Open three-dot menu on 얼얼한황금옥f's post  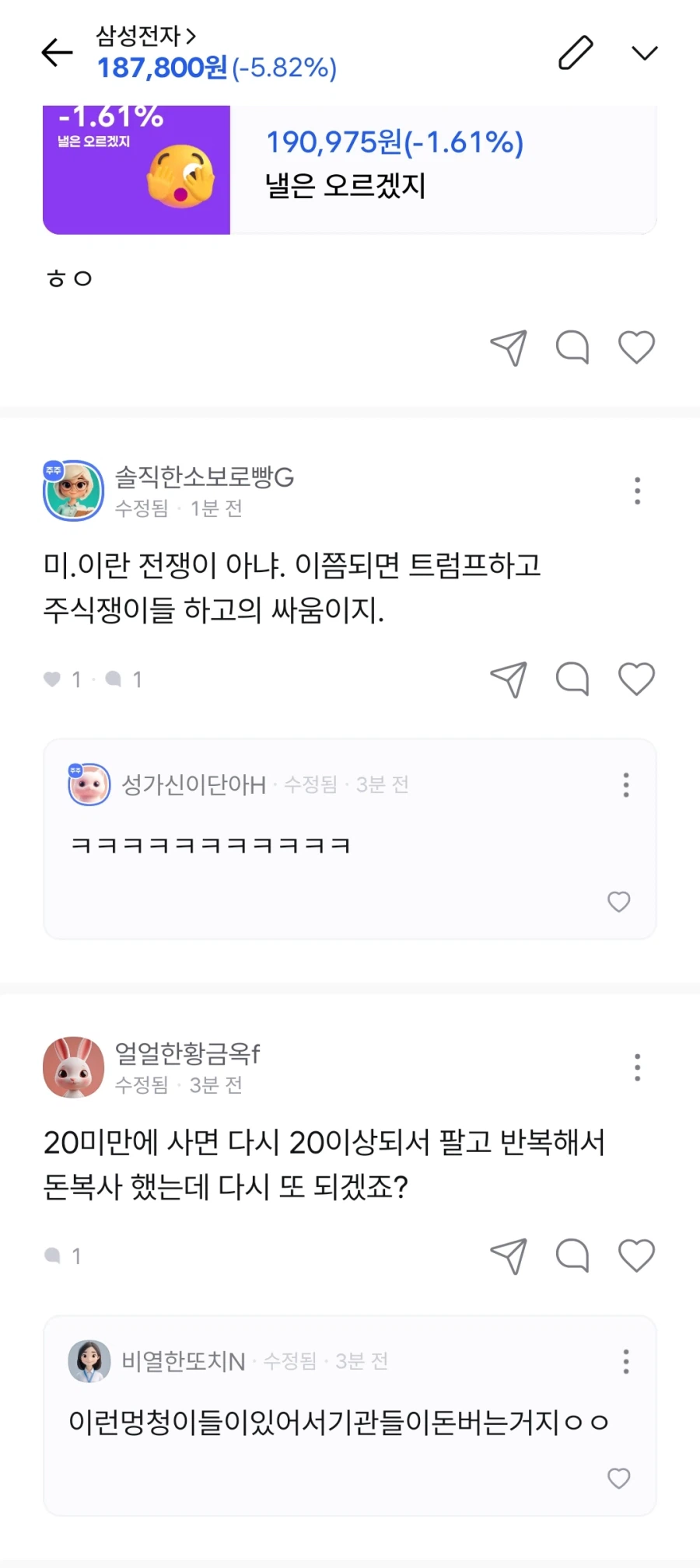[x=637, y=1067]
